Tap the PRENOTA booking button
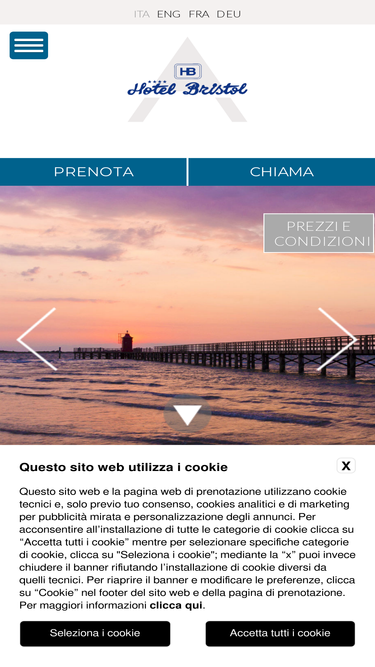The width and height of the screenshot is (375, 667). tap(93, 172)
